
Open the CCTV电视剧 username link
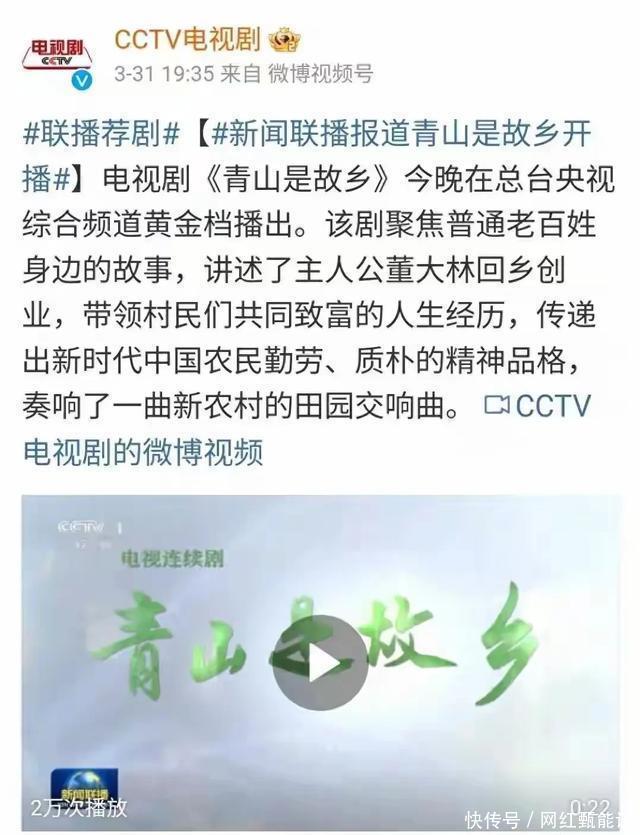(187, 39)
